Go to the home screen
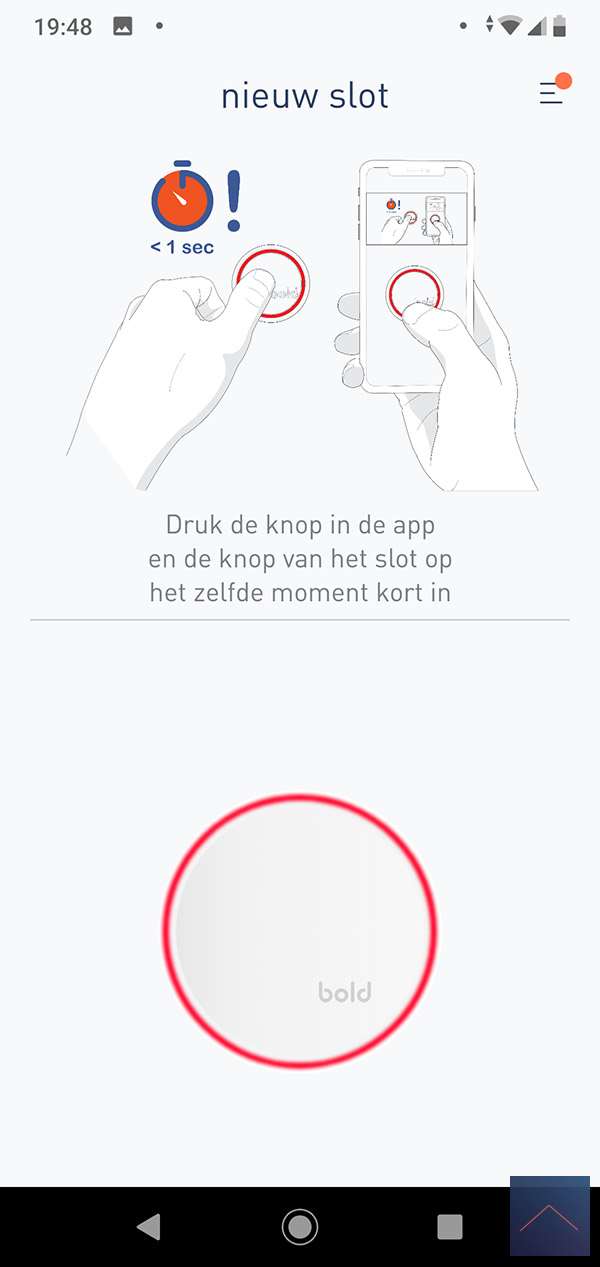 pyautogui.click(x=300, y=1226)
